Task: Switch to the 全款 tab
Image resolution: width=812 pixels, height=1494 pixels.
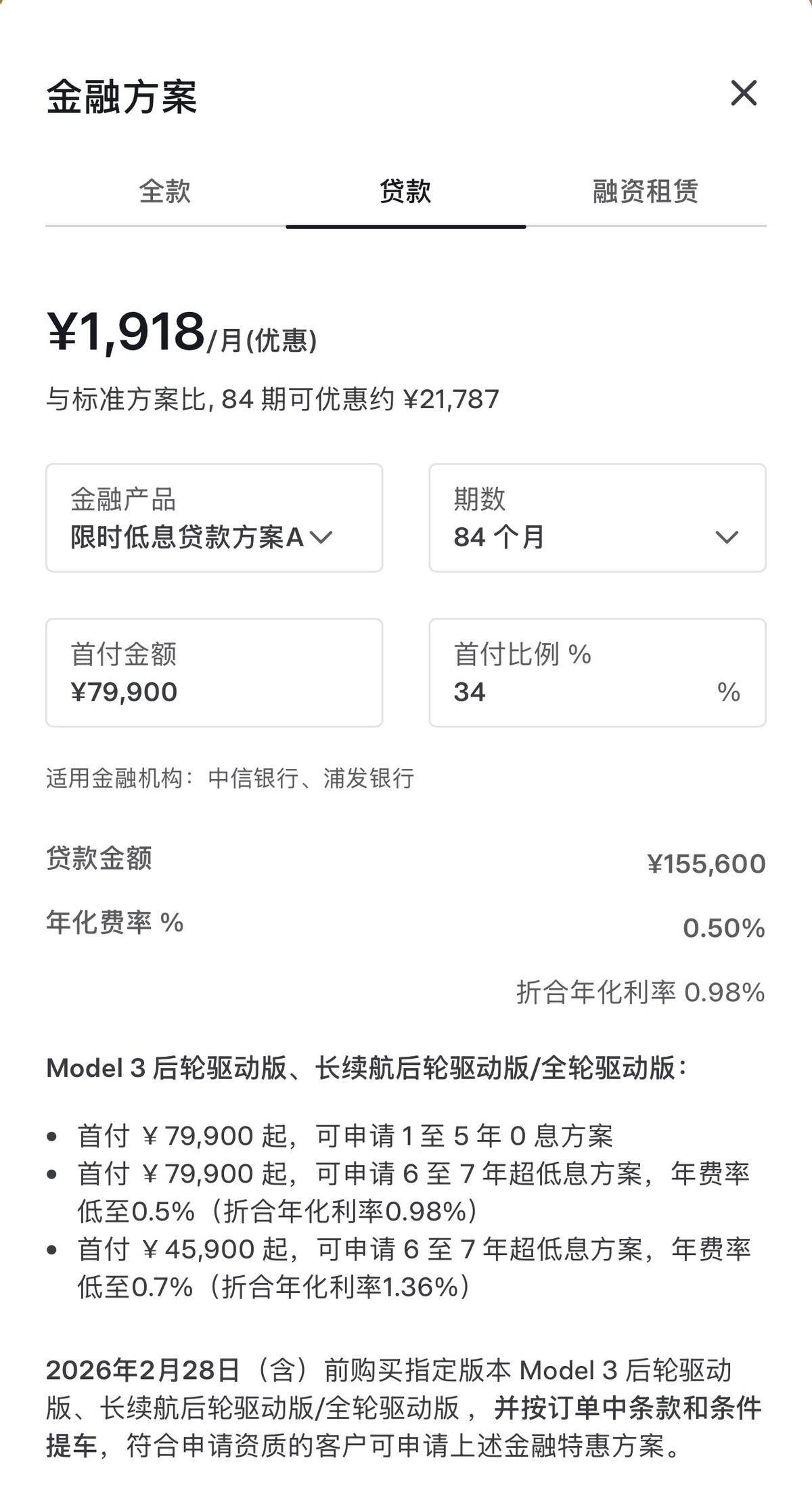Action: coord(165,192)
